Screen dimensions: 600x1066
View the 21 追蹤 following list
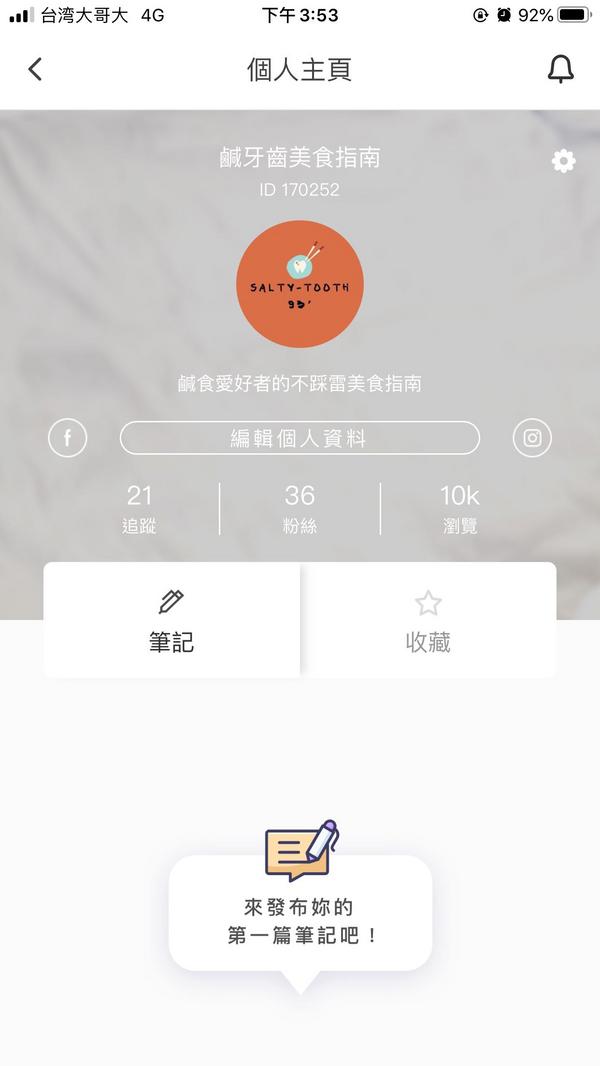(139, 508)
